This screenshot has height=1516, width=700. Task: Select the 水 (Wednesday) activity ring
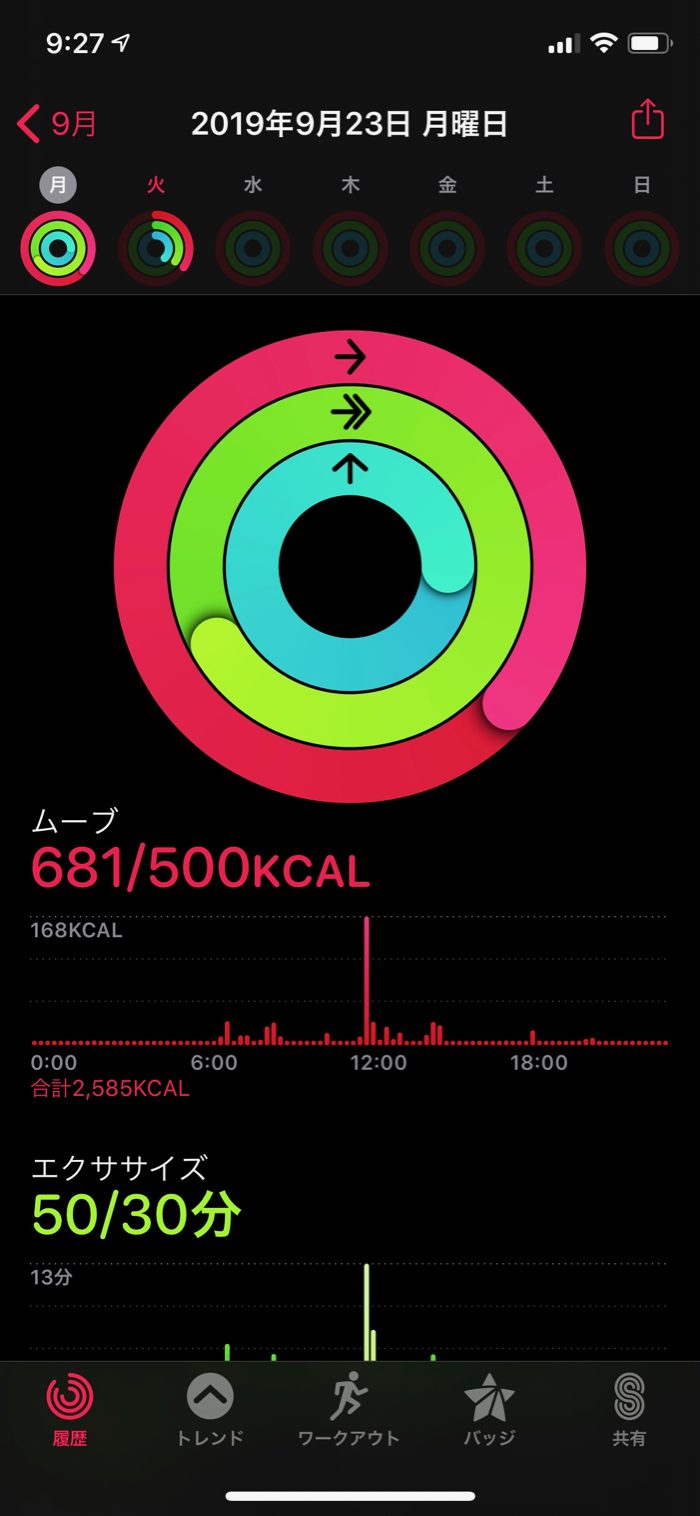[x=253, y=247]
